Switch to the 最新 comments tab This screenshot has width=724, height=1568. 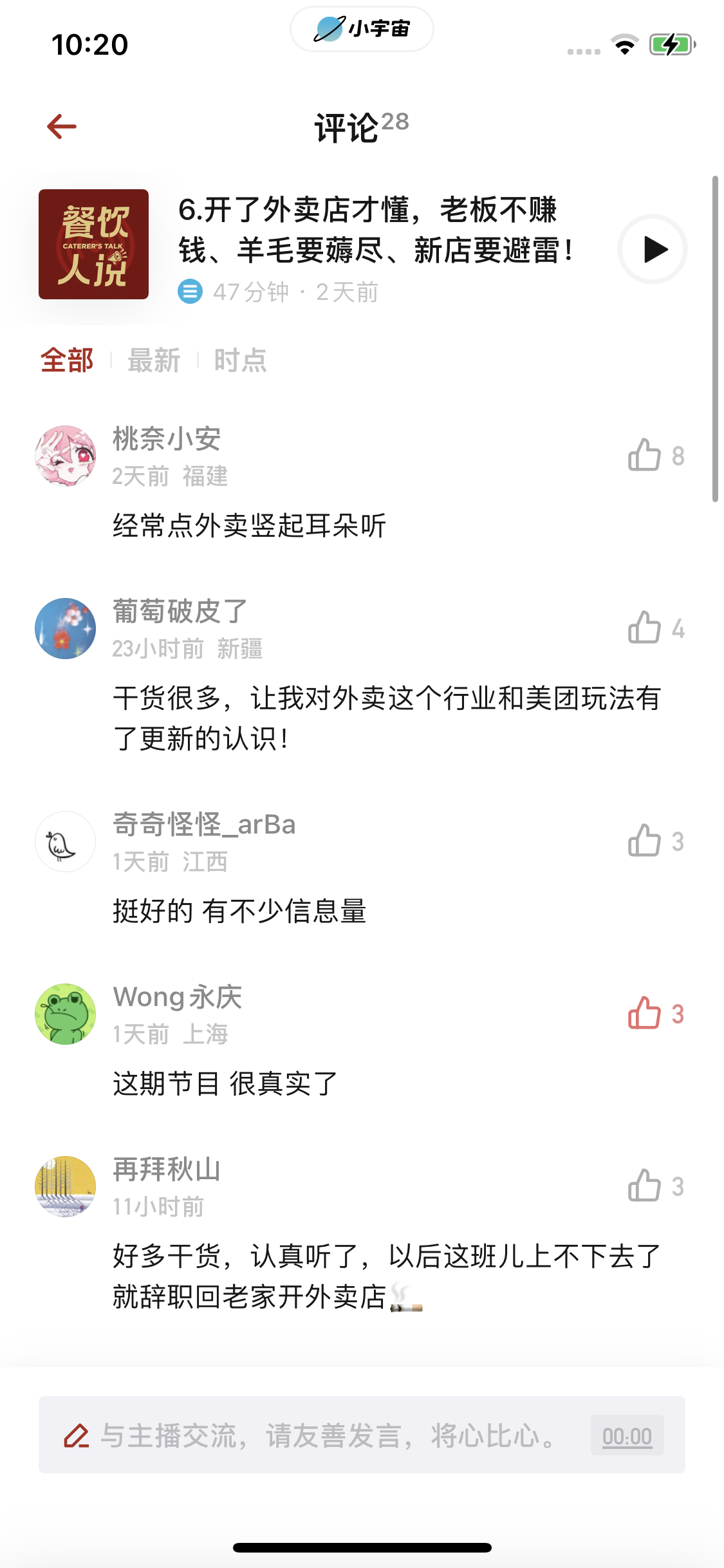[x=154, y=360]
